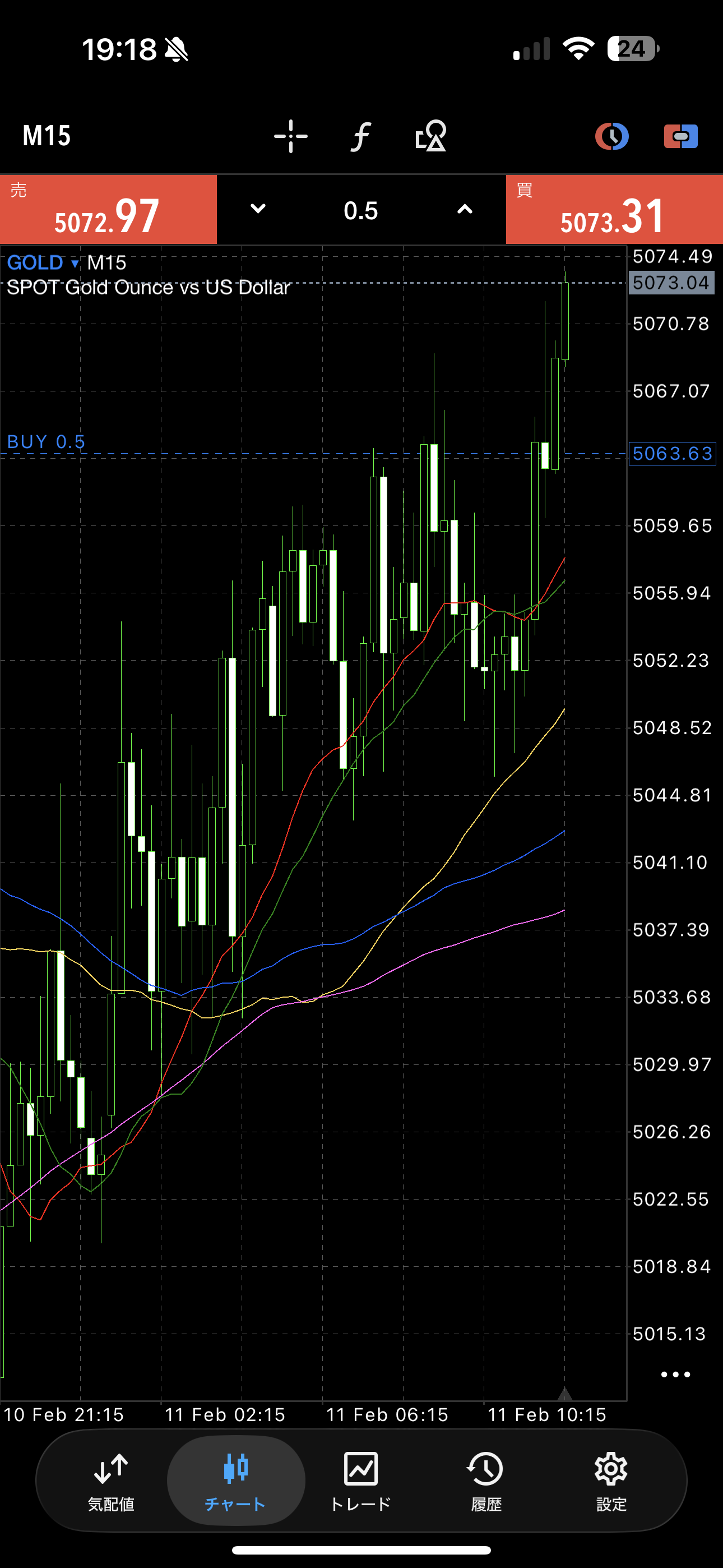This screenshot has height=1568, width=723.
Task: Edit the 0.5 lot volume field
Action: (361, 211)
